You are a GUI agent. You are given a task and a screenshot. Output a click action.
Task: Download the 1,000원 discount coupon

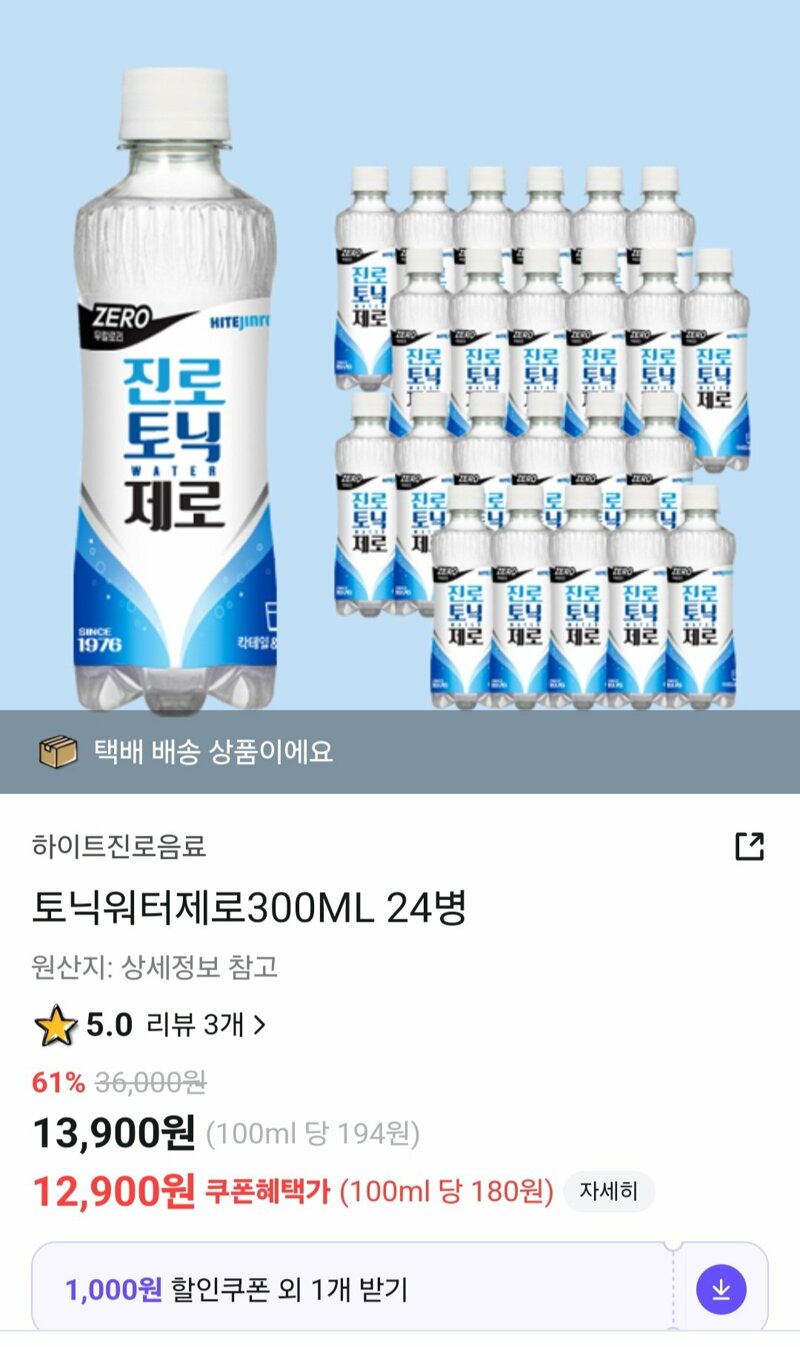point(721,1289)
